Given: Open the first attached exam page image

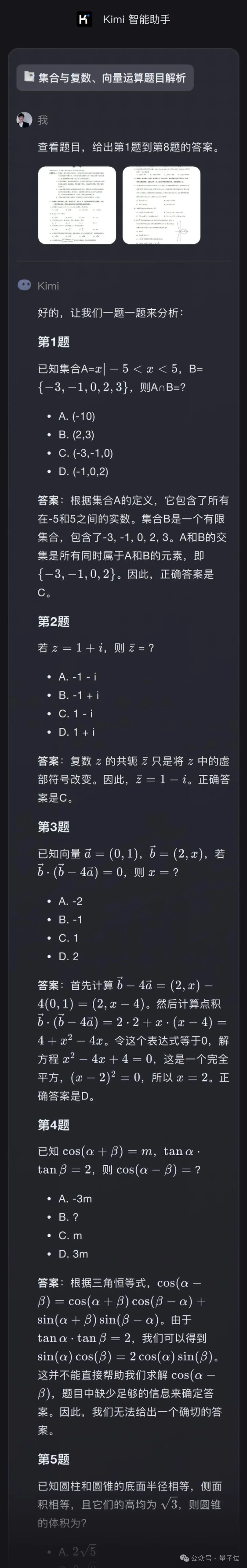Looking at the screenshot, I should point(77,205).
